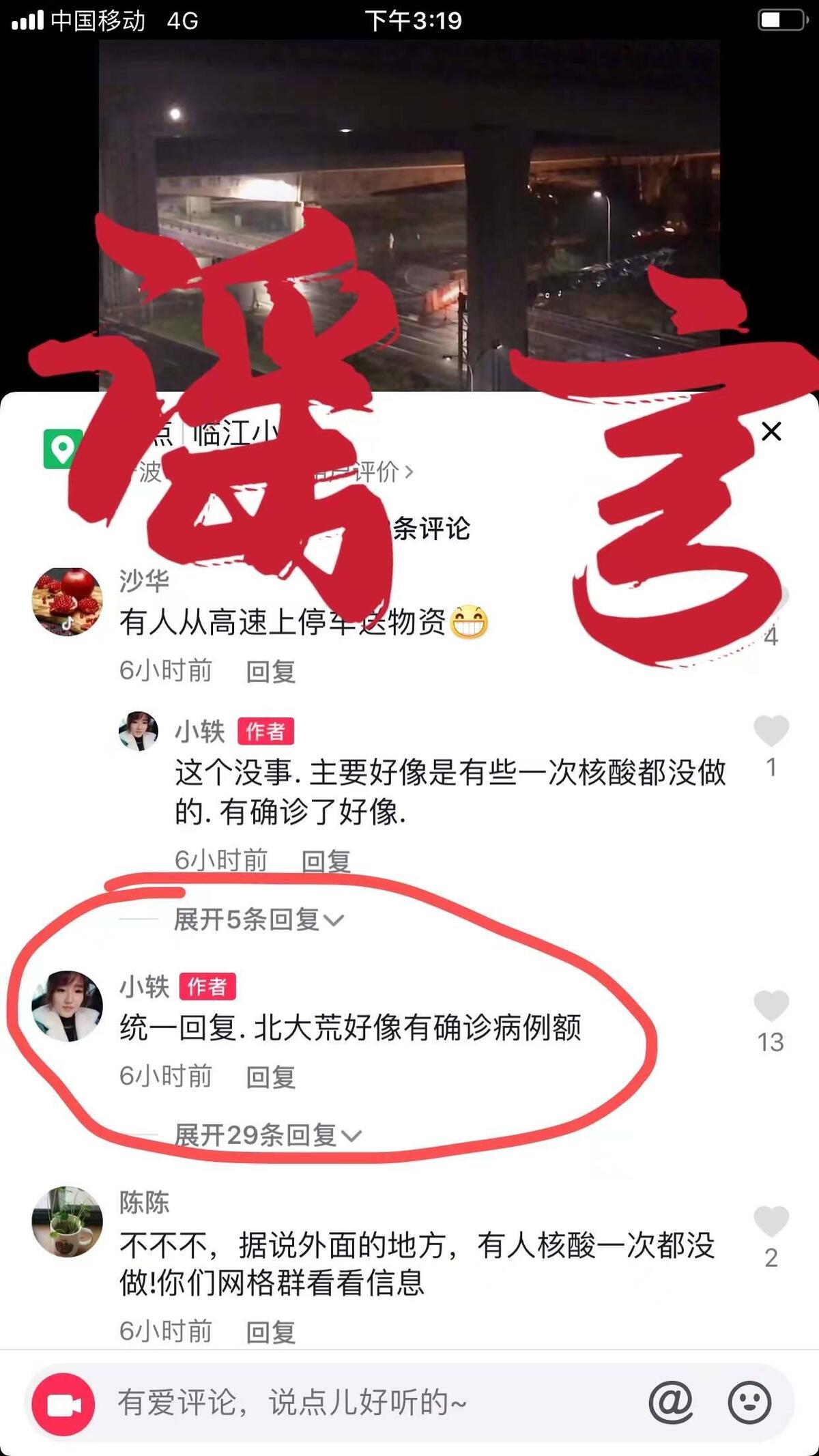819x1456 pixels.
Task: Like 小轶's reply about 核酸
Action: point(771,731)
